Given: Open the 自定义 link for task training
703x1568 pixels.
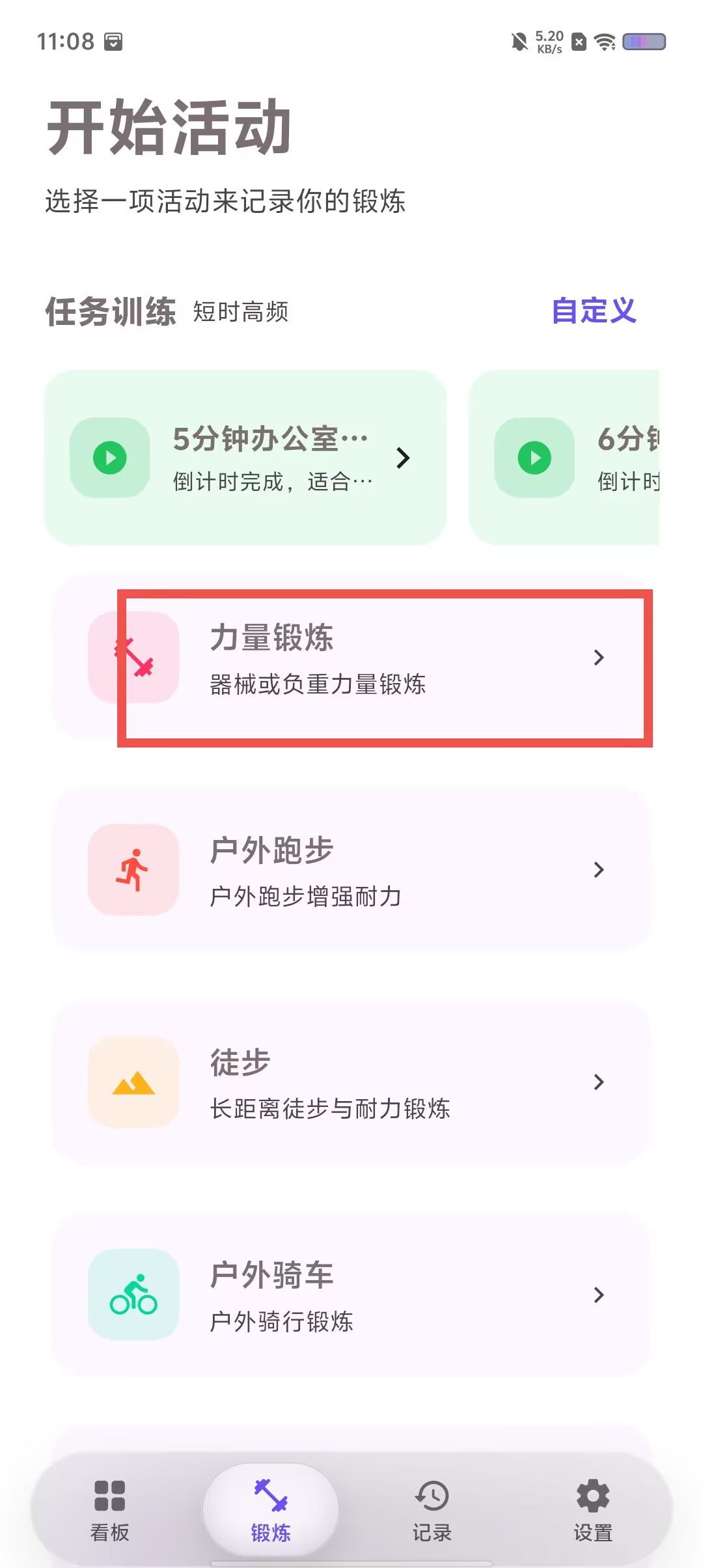Looking at the screenshot, I should click(x=594, y=311).
